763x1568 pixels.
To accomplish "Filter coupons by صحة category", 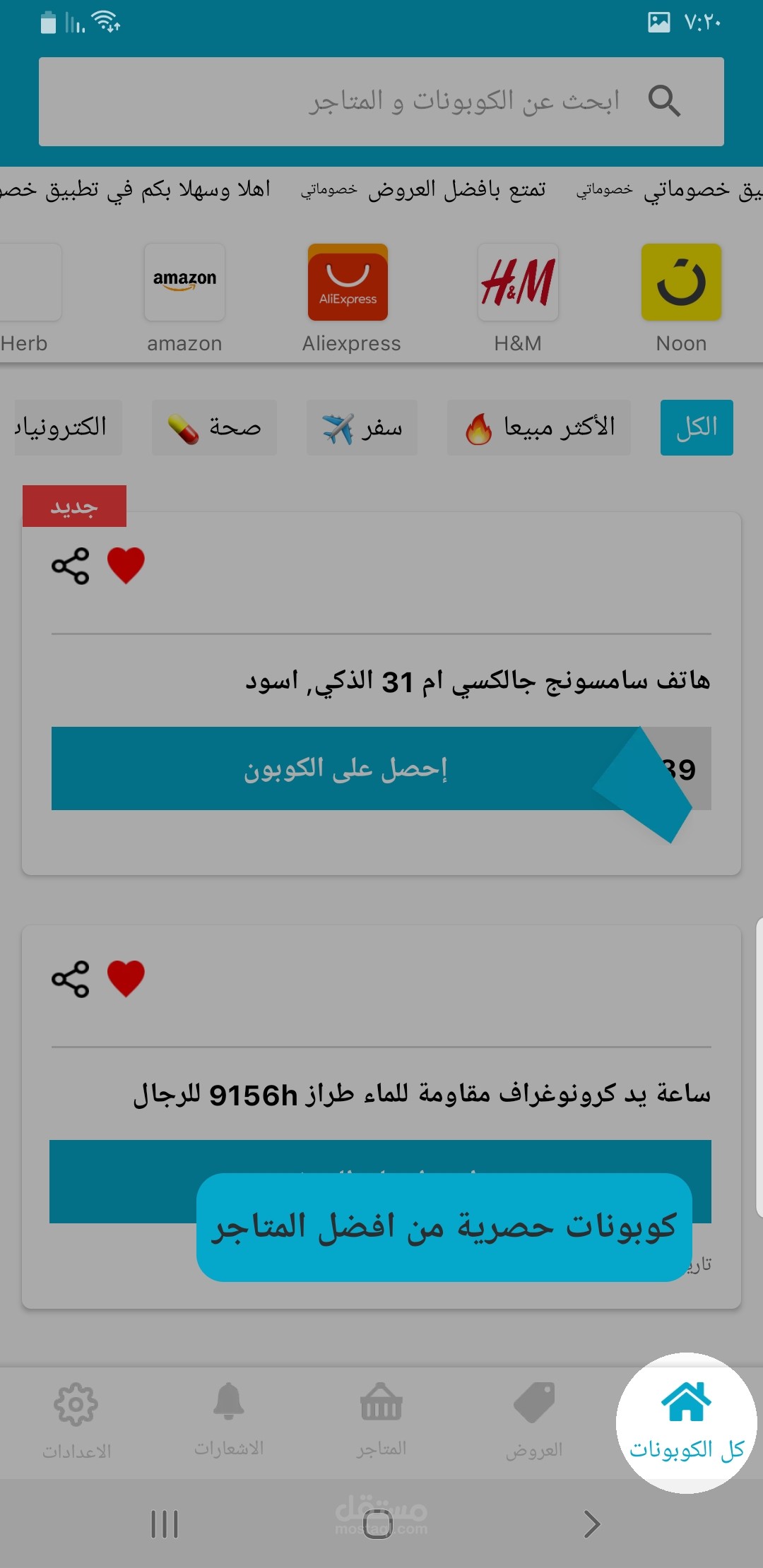I will [214, 427].
